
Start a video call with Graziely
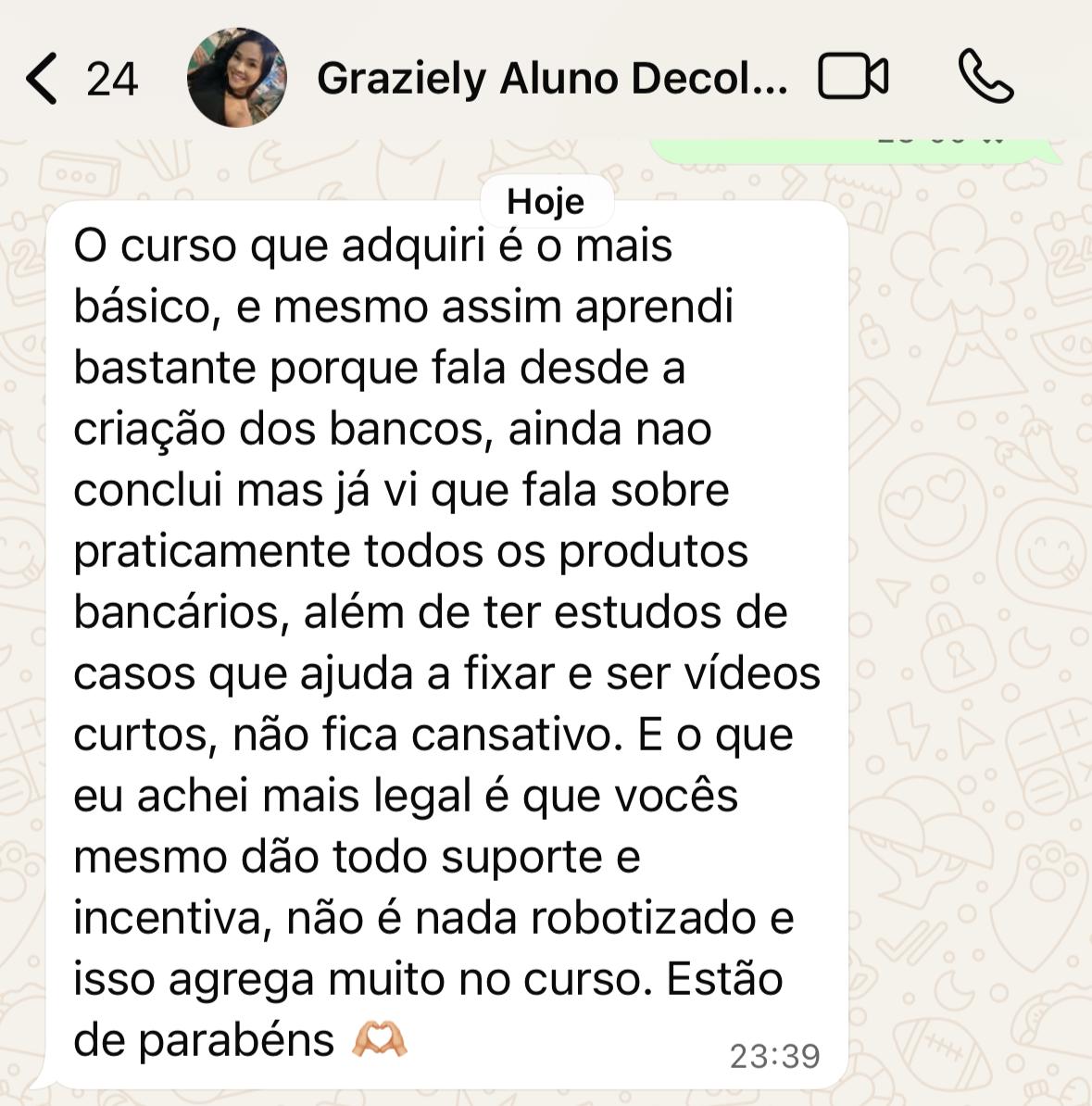(x=853, y=77)
